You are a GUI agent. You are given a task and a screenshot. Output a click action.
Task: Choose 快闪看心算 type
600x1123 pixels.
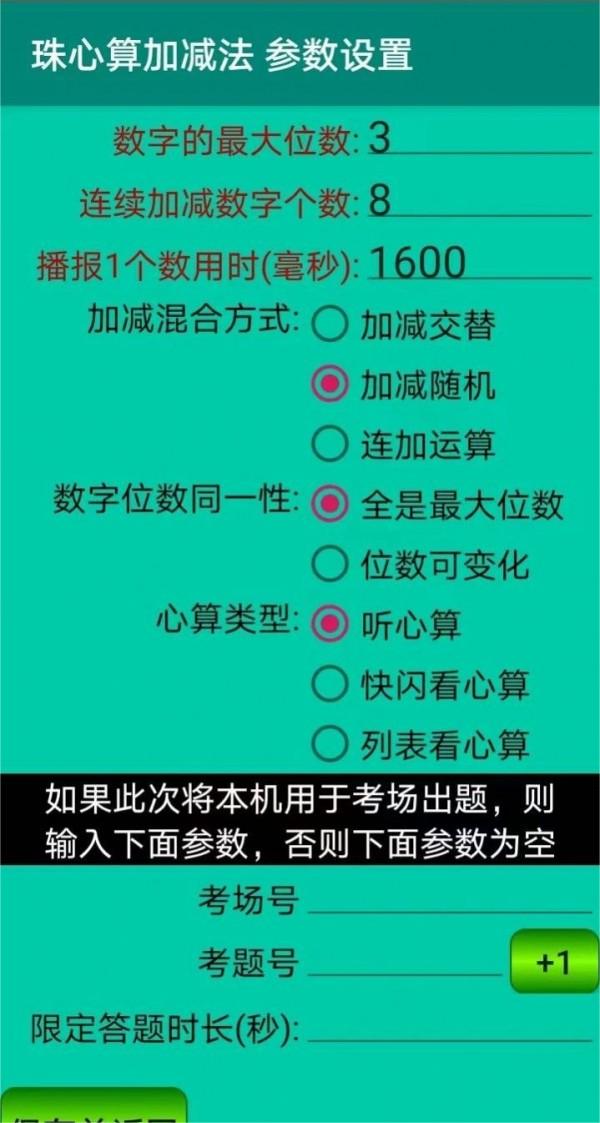[x=329, y=685]
